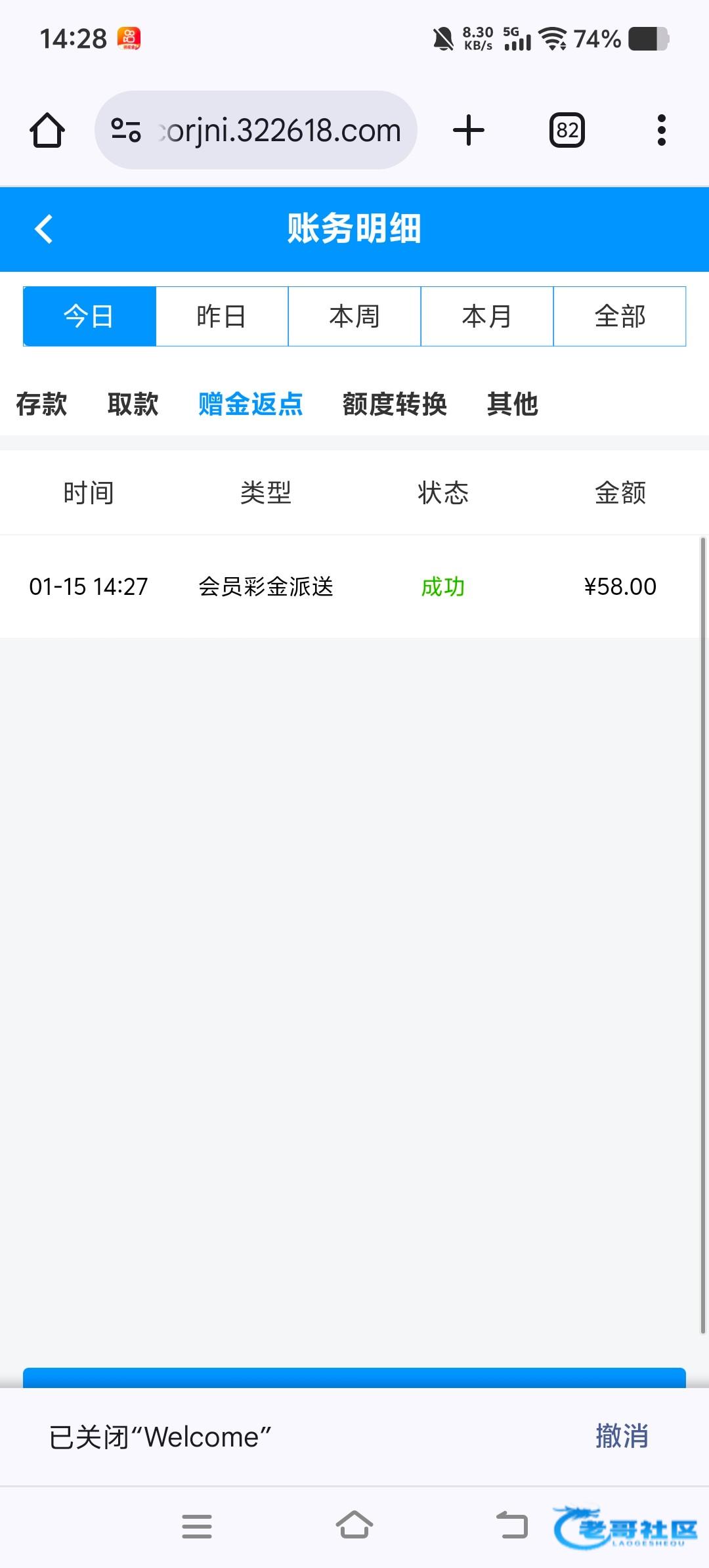Image resolution: width=709 pixels, height=1568 pixels.
Task: Open the 取款 category
Action: 133,404
